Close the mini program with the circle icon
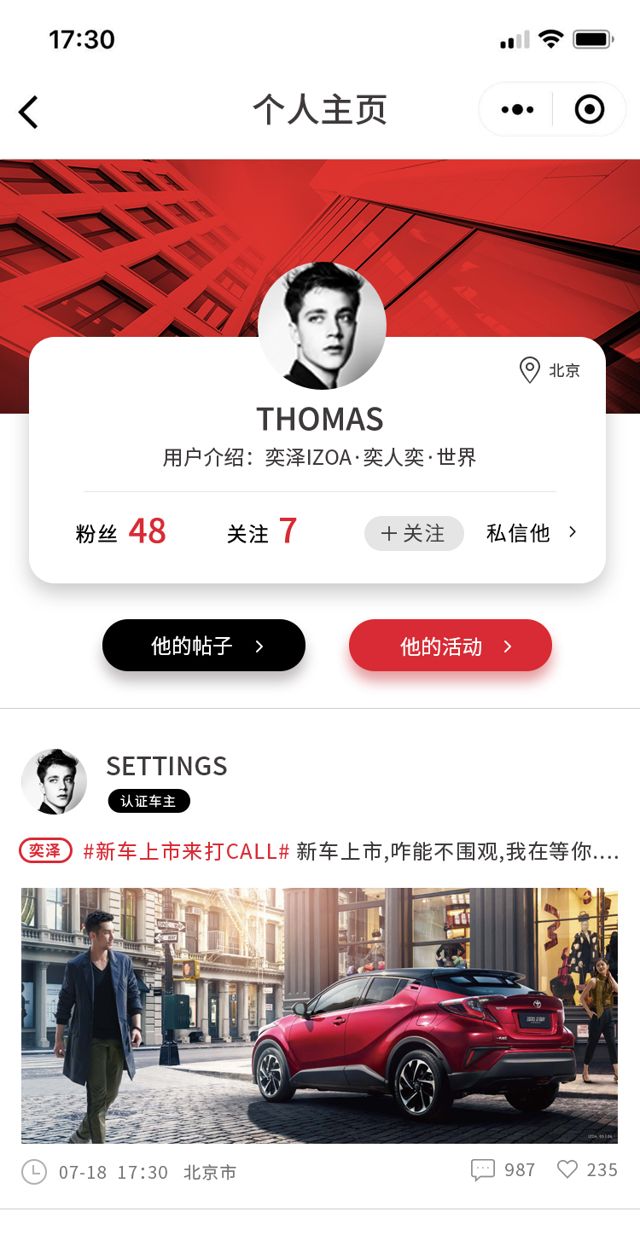640x1235 pixels. point(590,110)
